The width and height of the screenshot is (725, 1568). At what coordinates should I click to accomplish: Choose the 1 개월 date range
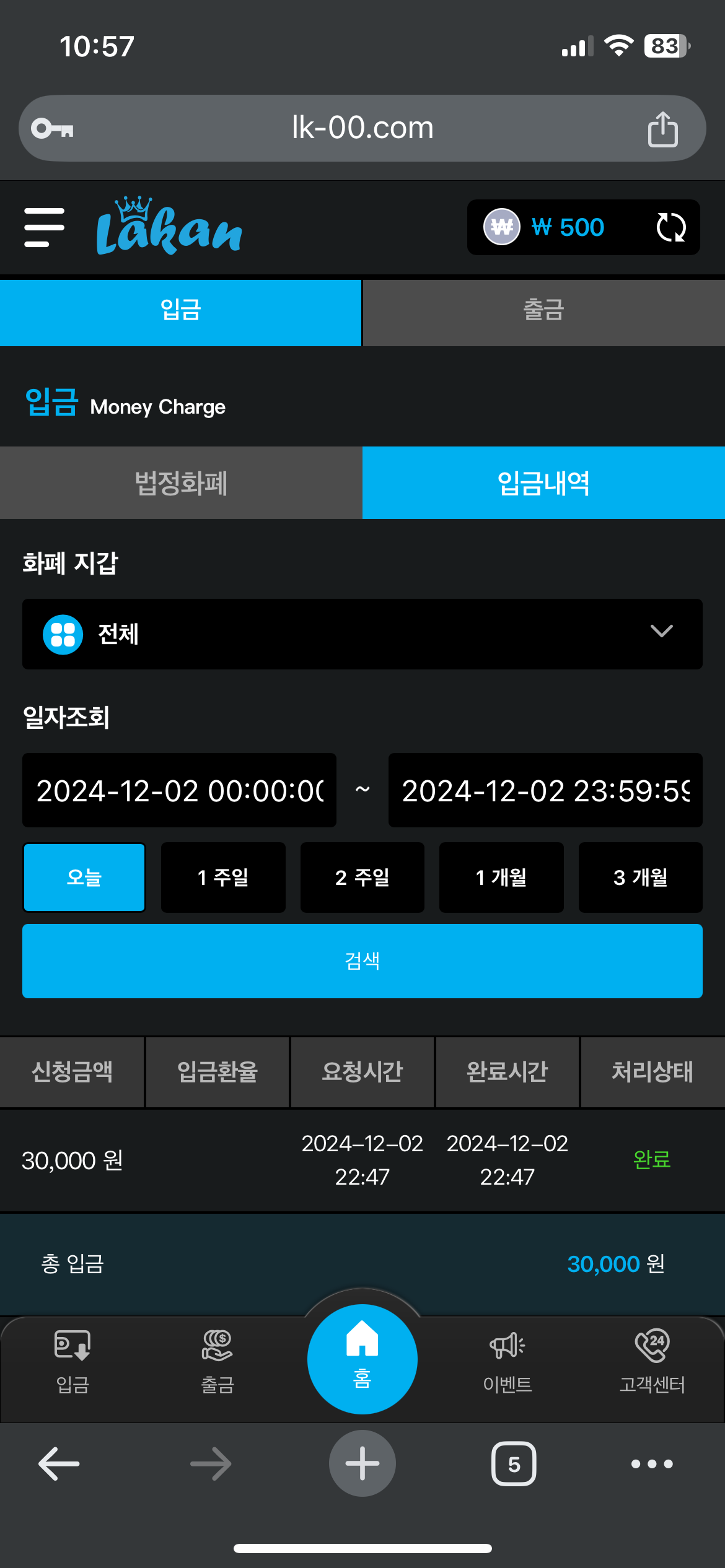(501, 877)
